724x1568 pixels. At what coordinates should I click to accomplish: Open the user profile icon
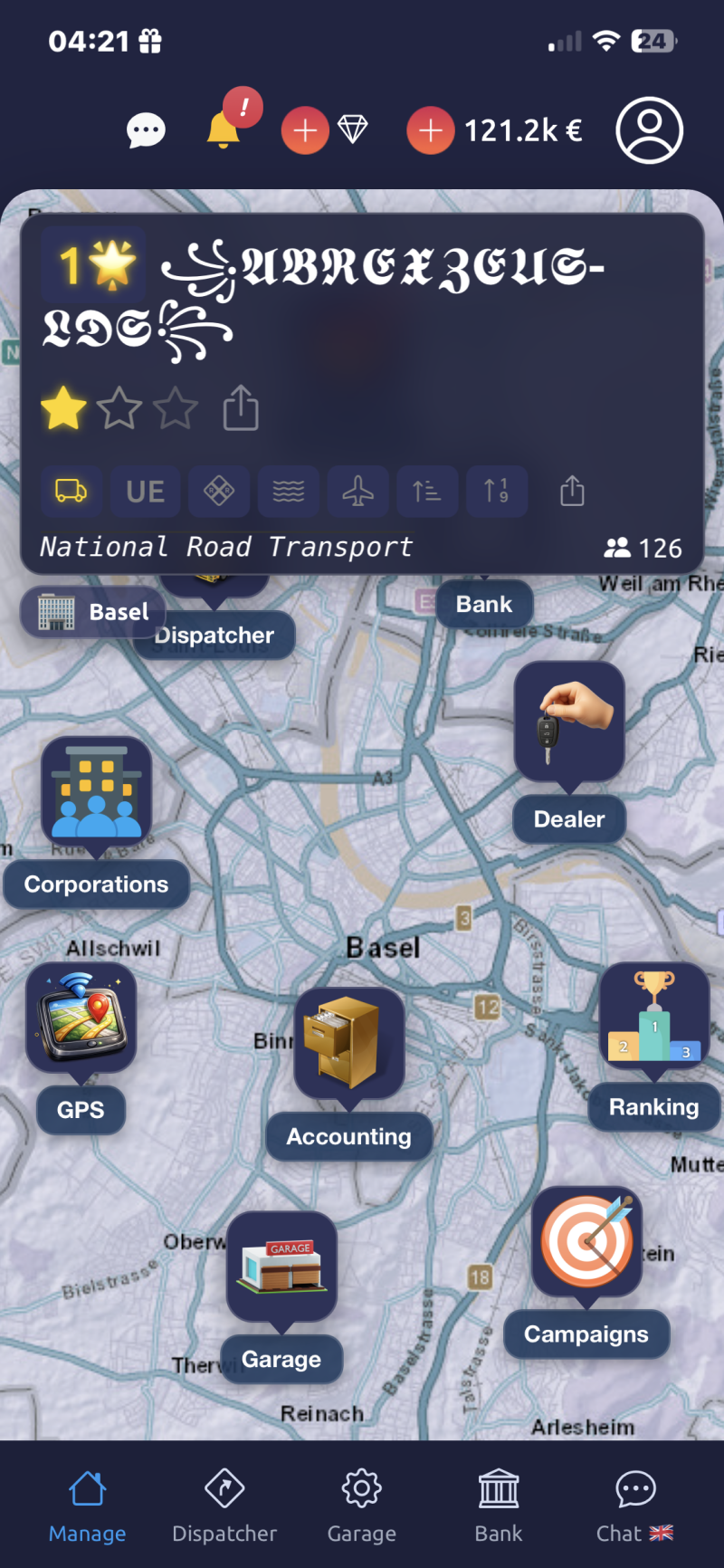pyautogui.click(x=649, y=130)
